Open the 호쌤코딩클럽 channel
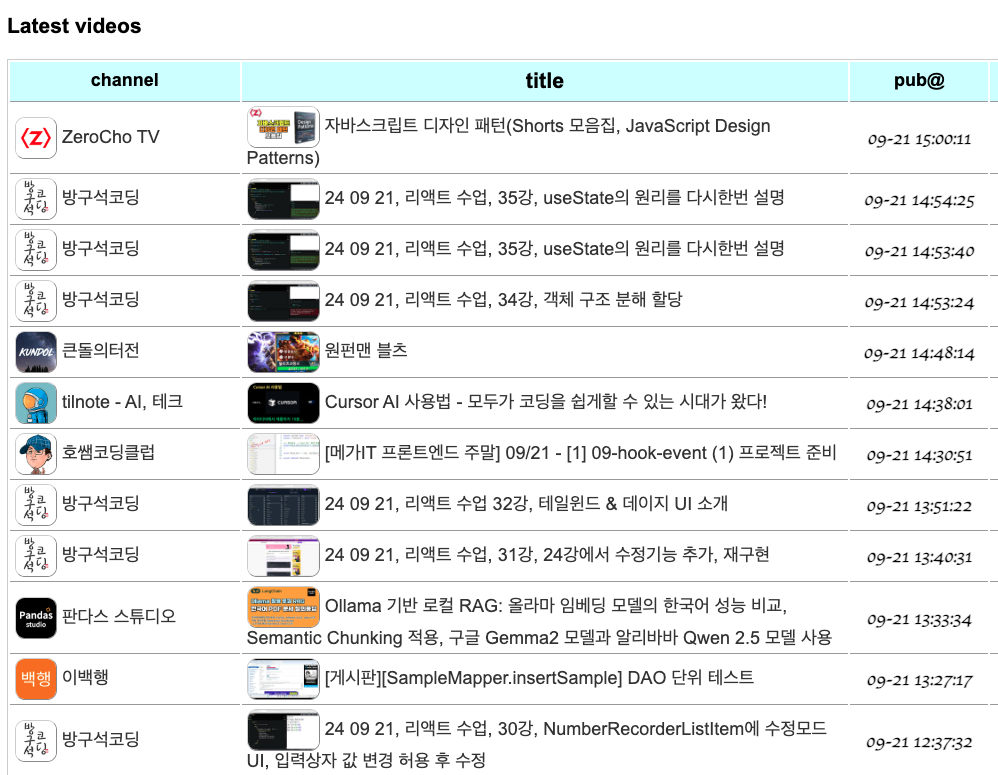The height and width of the screenshot is (775, 998). point(108,452)
